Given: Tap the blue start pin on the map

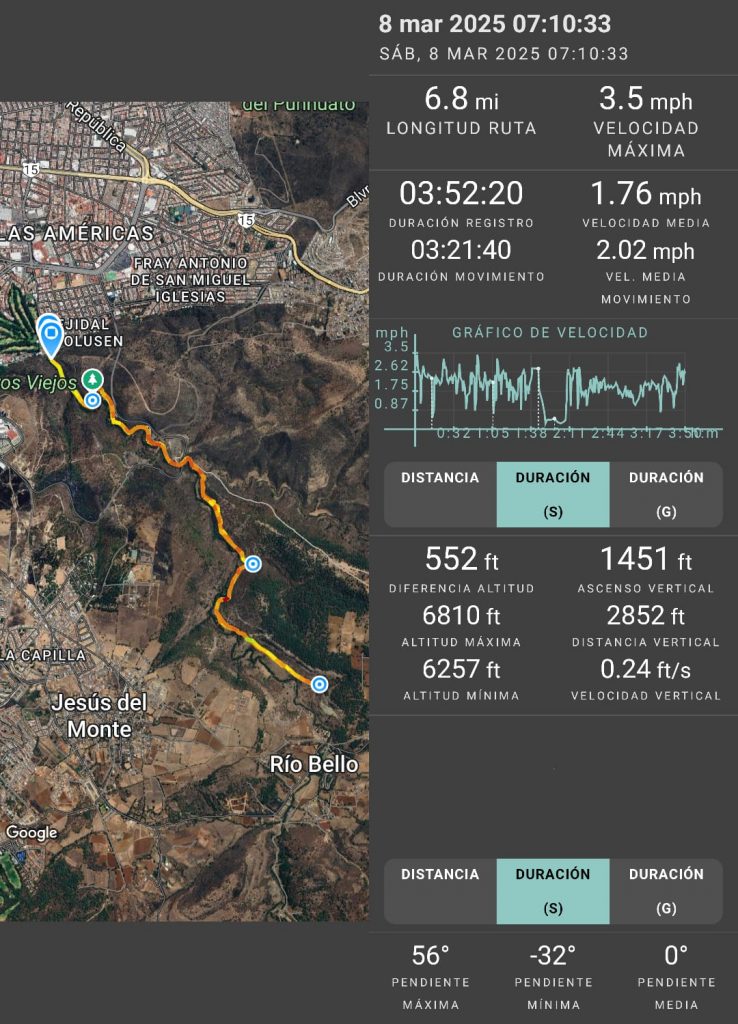Looking at the screenshot, I should click(49, 333).
